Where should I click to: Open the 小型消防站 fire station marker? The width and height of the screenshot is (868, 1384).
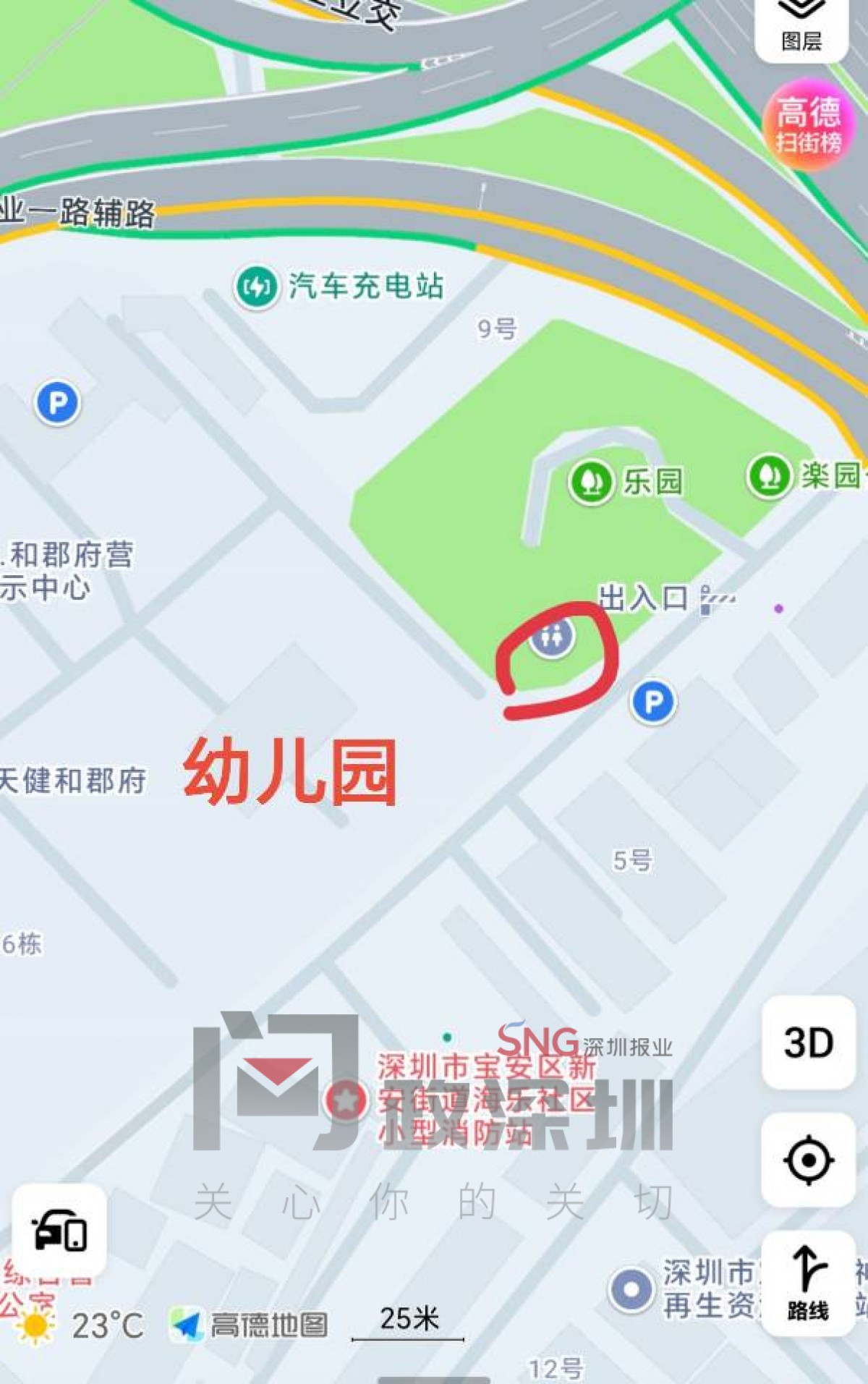[x=346, y=1100]
